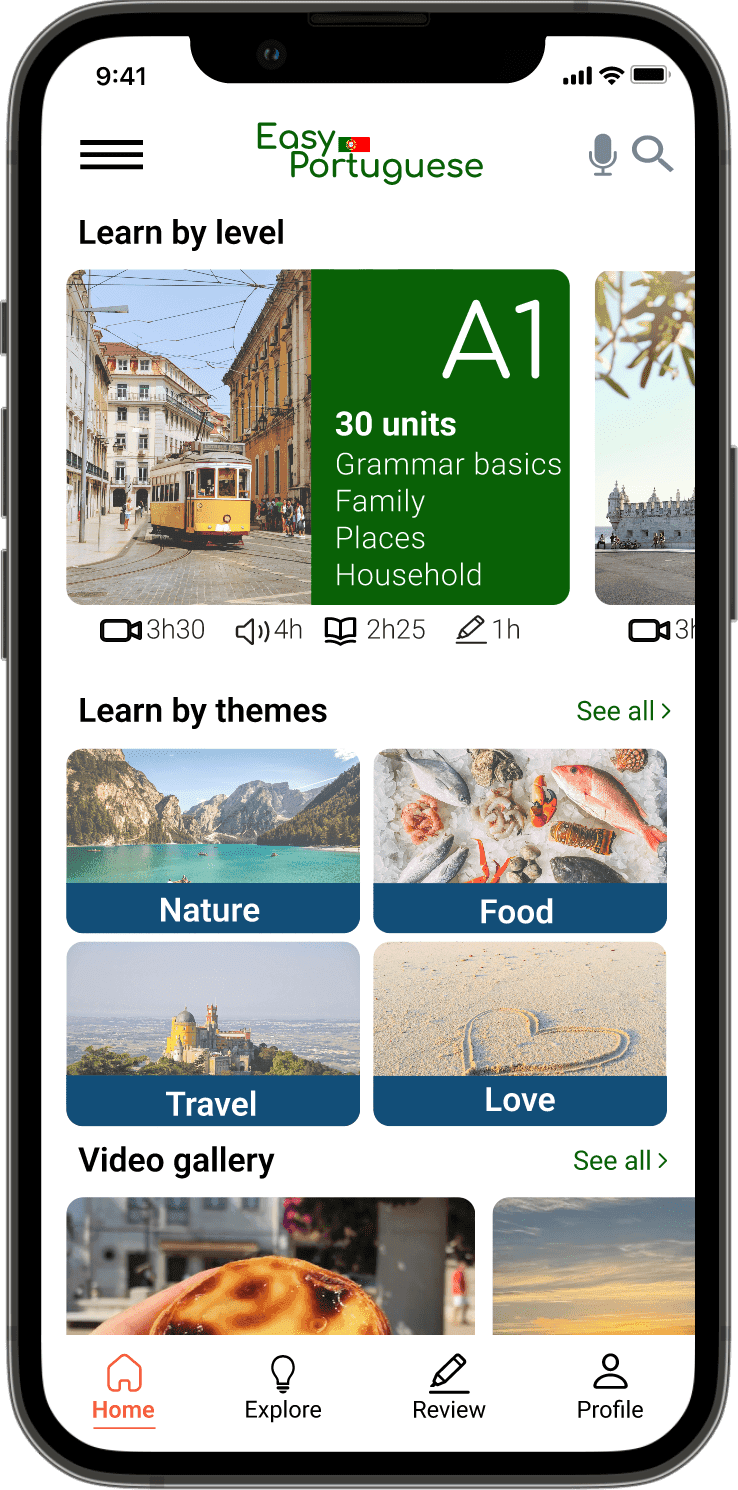Tap the microphone voice search icon
738x1490 pixels.
[x=602, y=155]
